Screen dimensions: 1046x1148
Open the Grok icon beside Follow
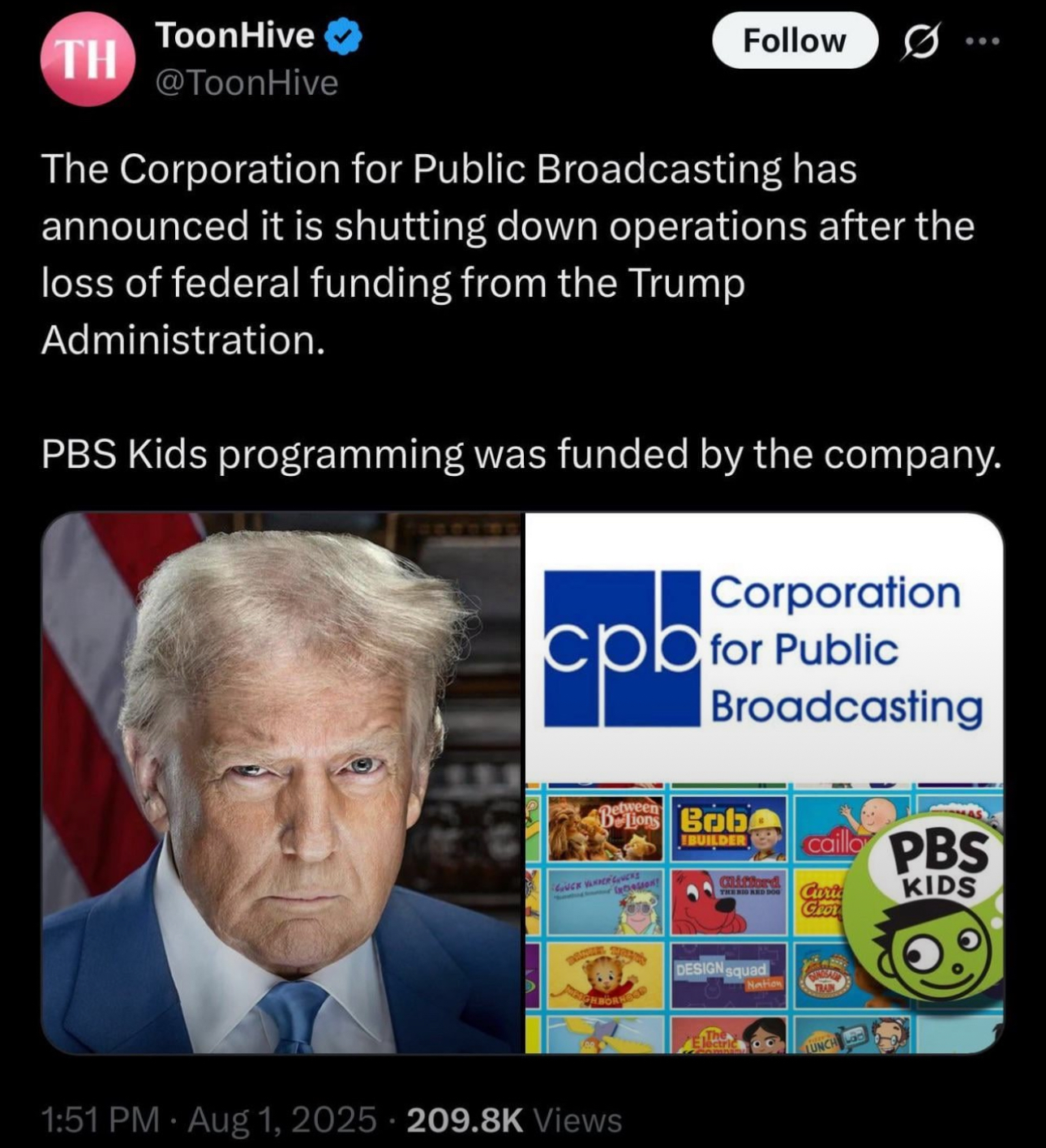click(920, 41)
